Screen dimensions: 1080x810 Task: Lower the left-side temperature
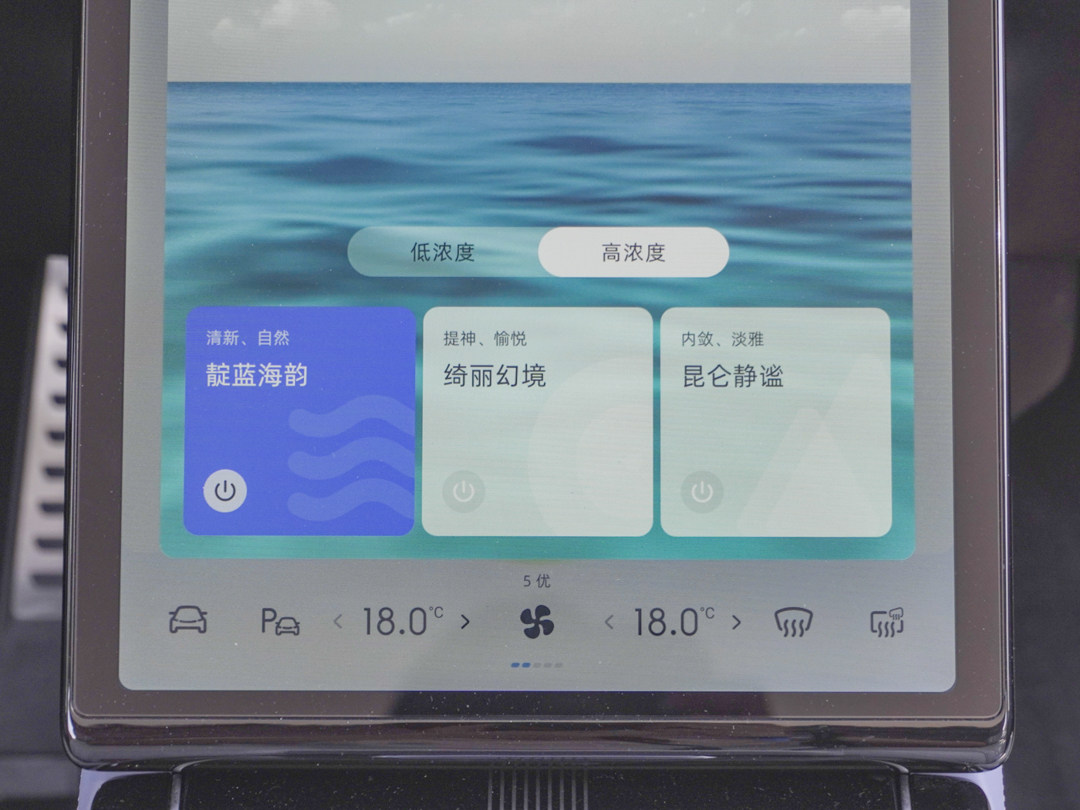338,622
